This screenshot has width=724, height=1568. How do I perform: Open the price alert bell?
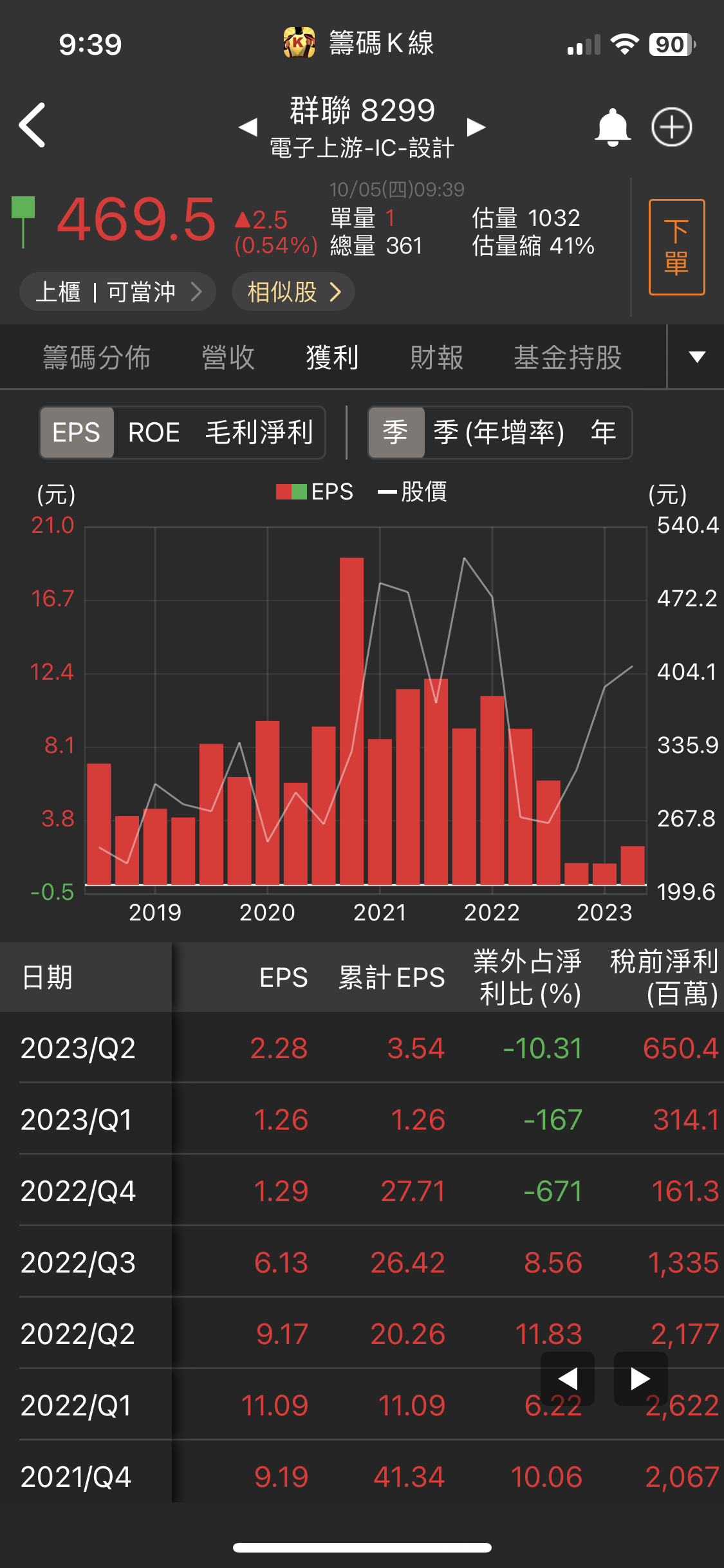pos(612,127)
